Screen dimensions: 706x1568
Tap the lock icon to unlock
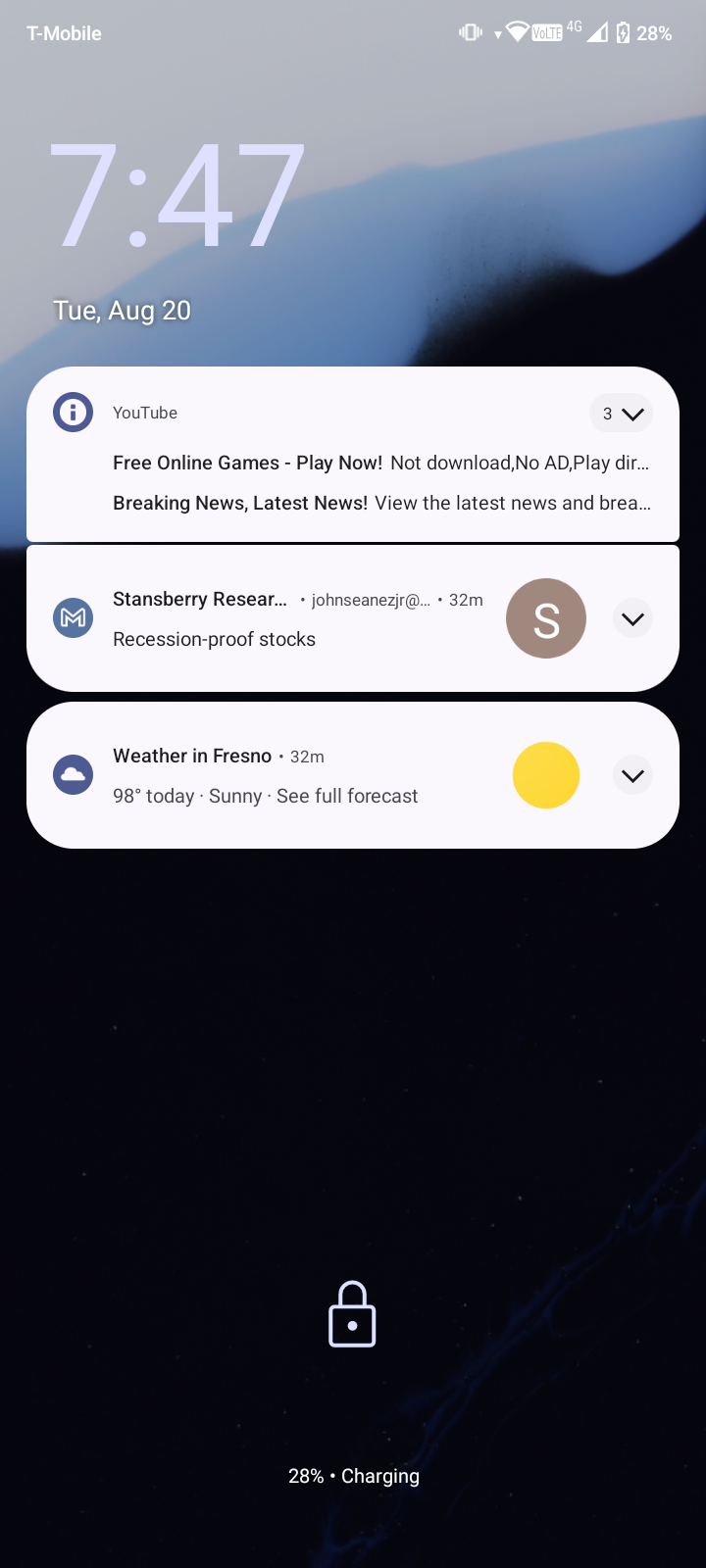[352, 1314]
